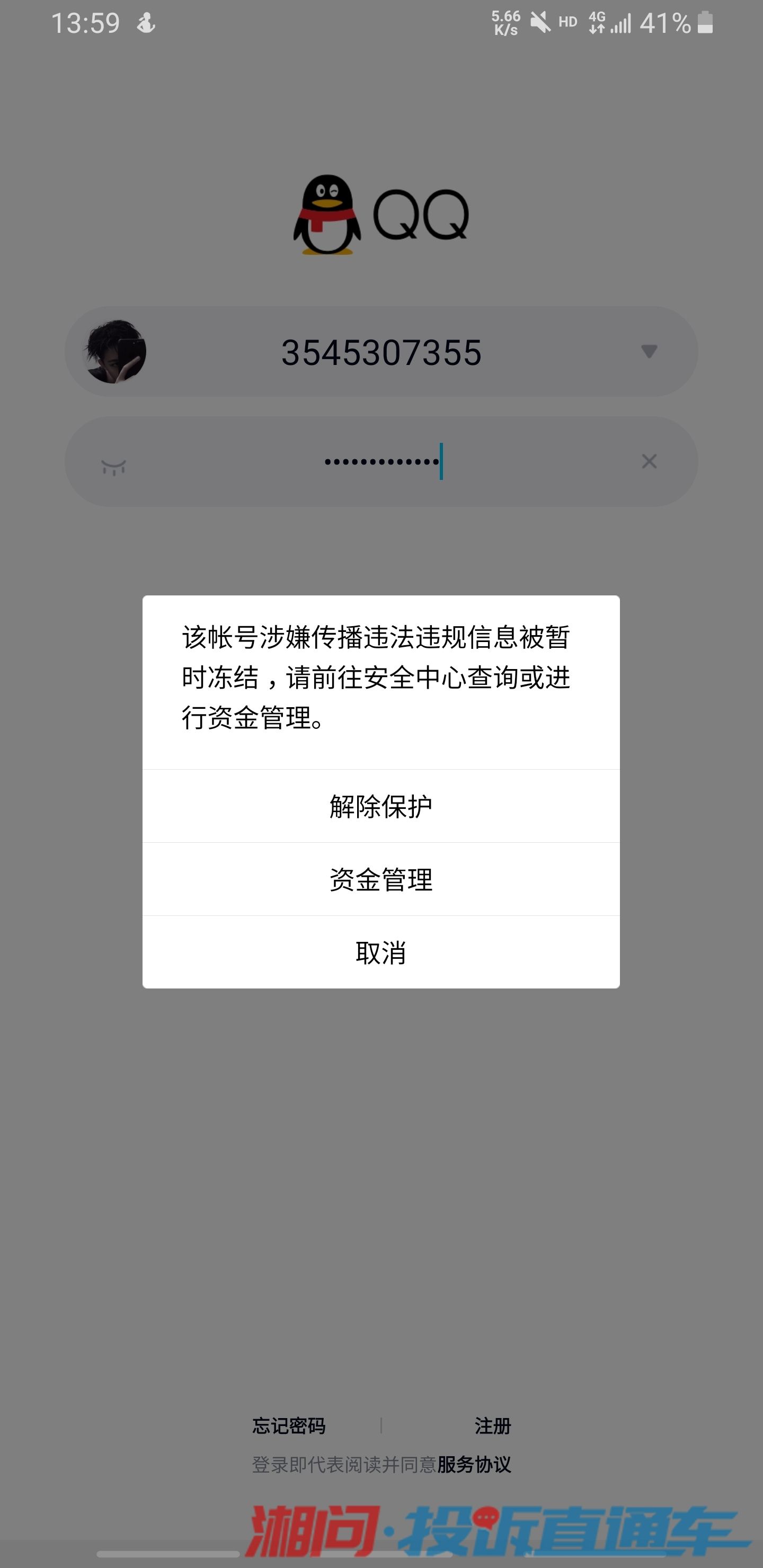The height and width of the screenshot is (1568, 763).
Task: Tap the account number field 3545307355
Action: point(380,352)
